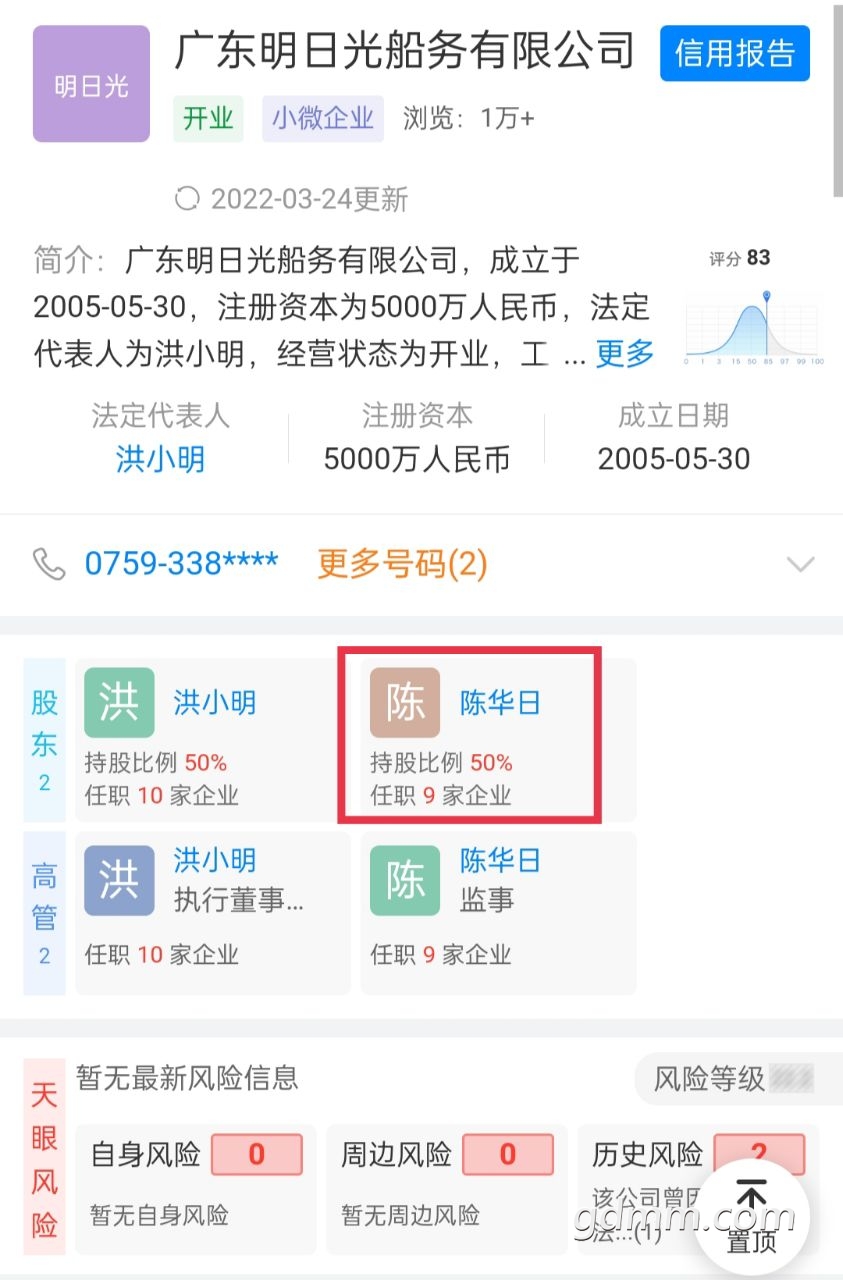
Task: Open shareholder 洪小明 with 50% stake
Action: pos(205,738)
